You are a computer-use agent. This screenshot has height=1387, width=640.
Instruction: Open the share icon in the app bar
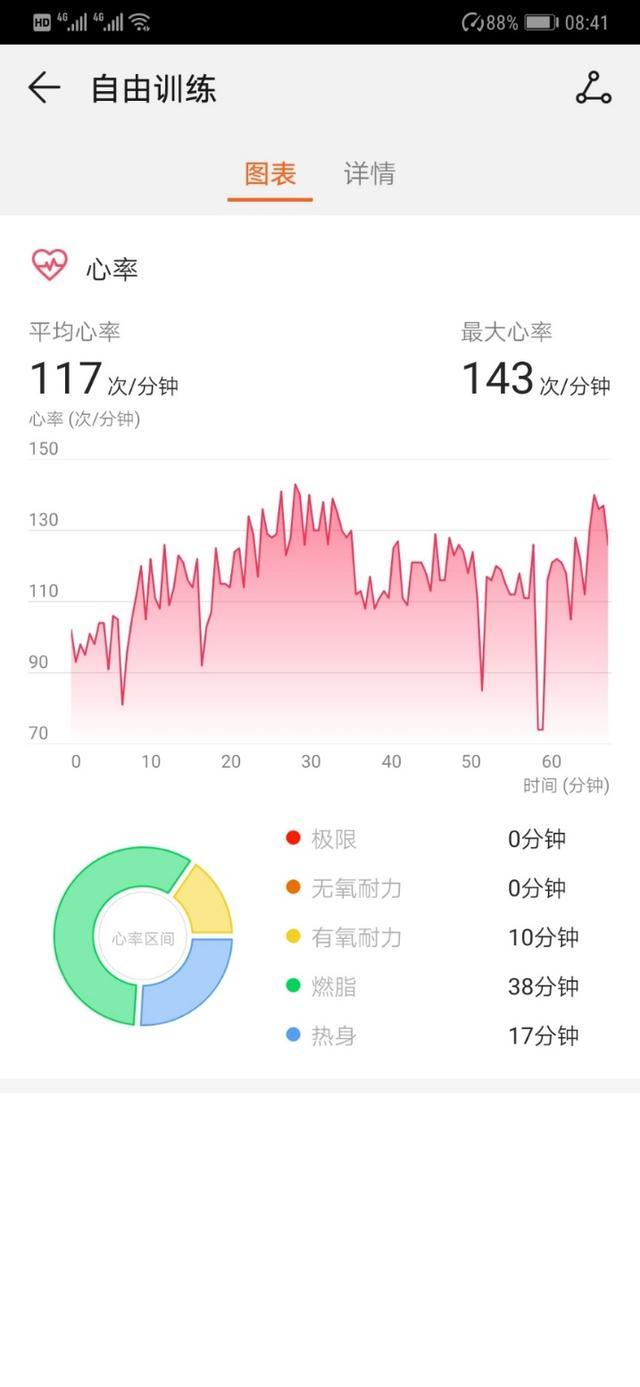[x=593, y=88]
